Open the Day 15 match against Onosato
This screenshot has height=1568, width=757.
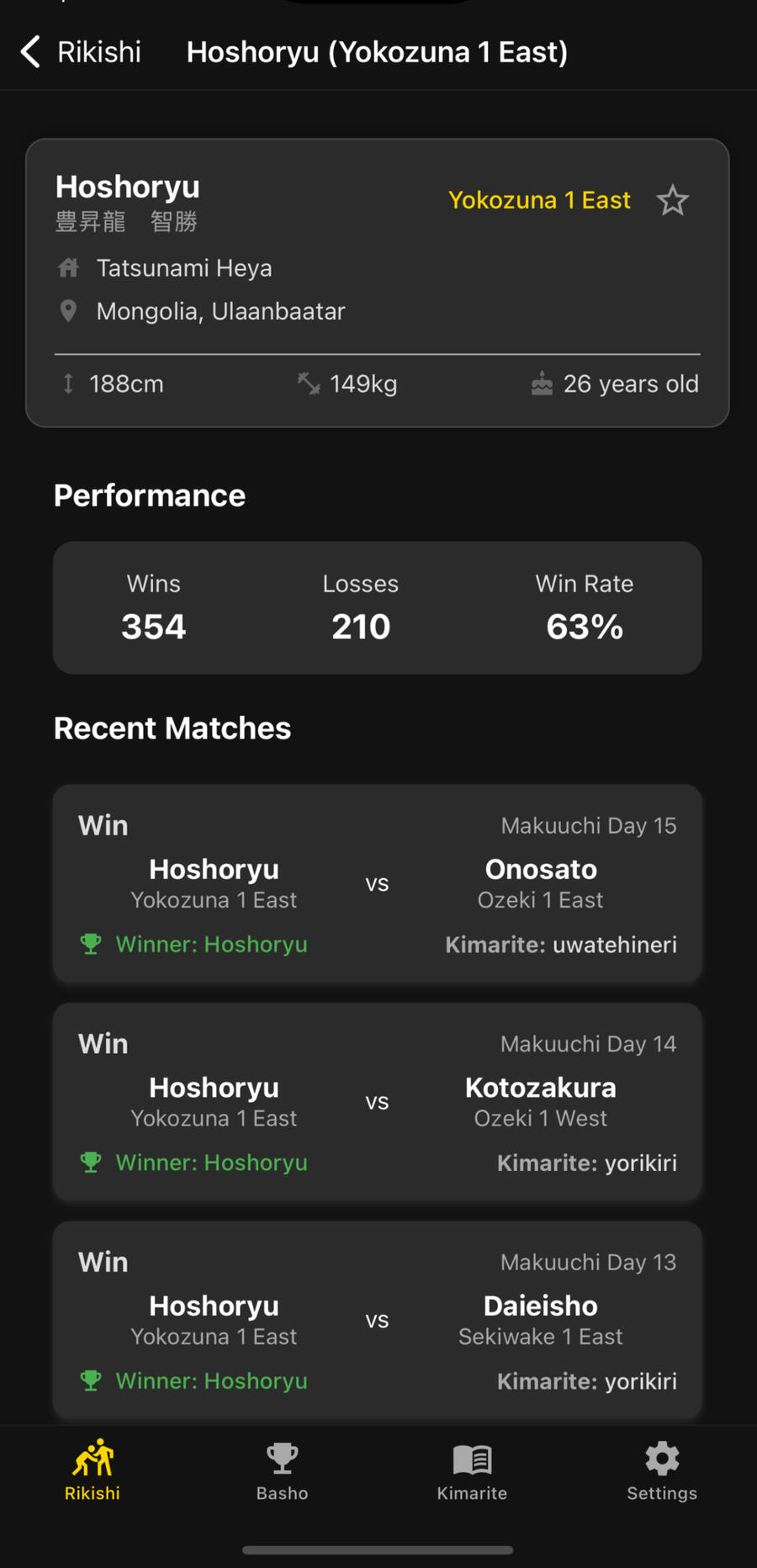pos(377,883)
